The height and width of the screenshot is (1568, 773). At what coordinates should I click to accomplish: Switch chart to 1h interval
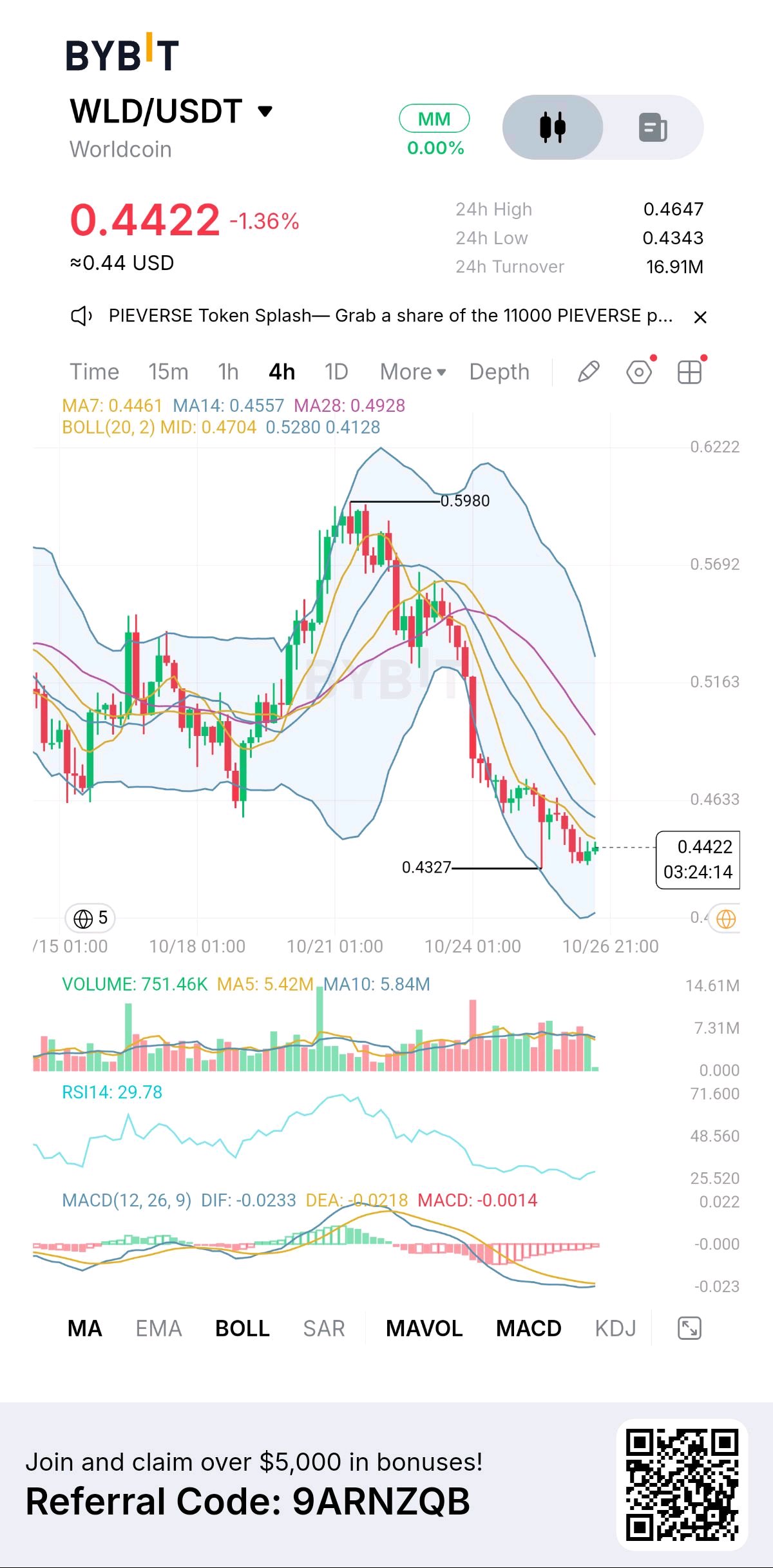(228, 372)
